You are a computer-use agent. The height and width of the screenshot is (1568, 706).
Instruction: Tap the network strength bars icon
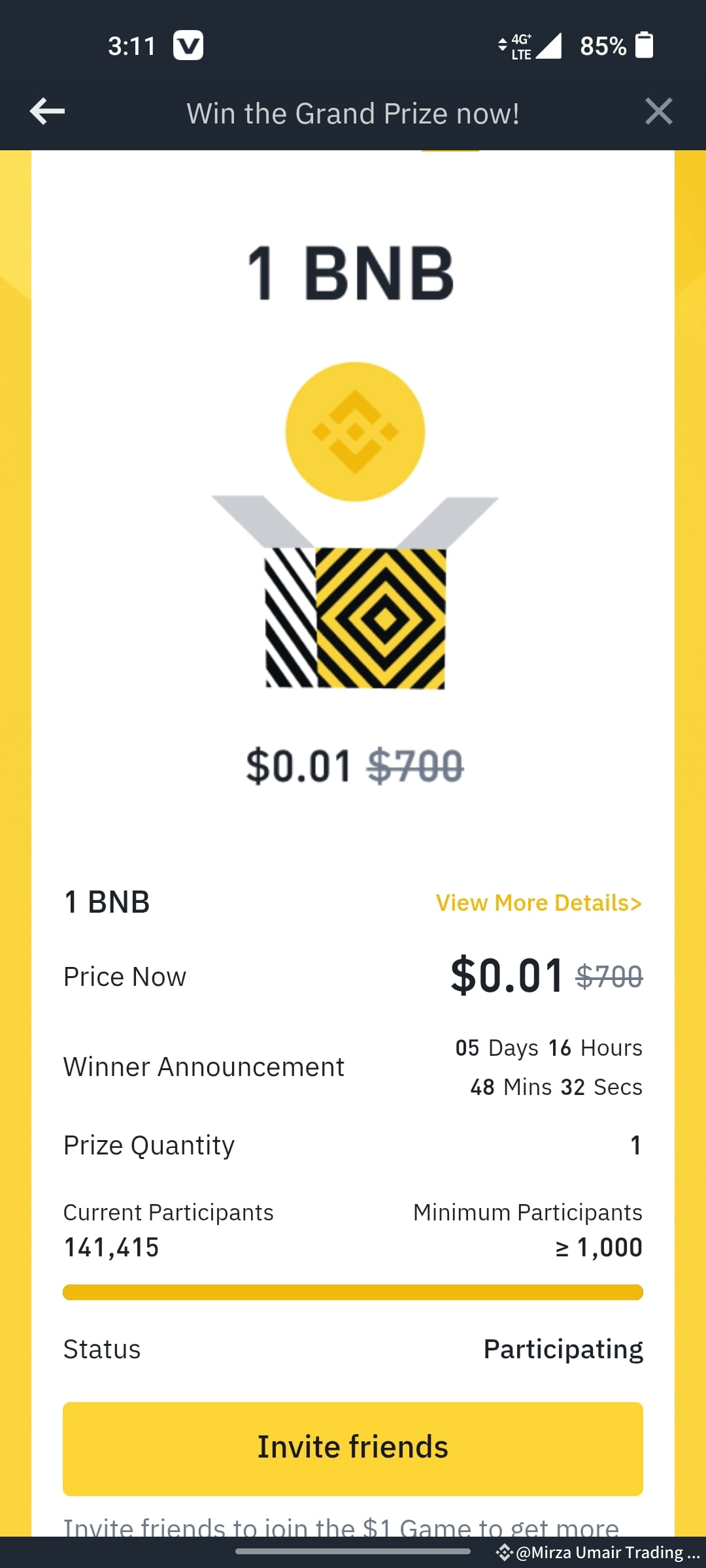point(549,45)
